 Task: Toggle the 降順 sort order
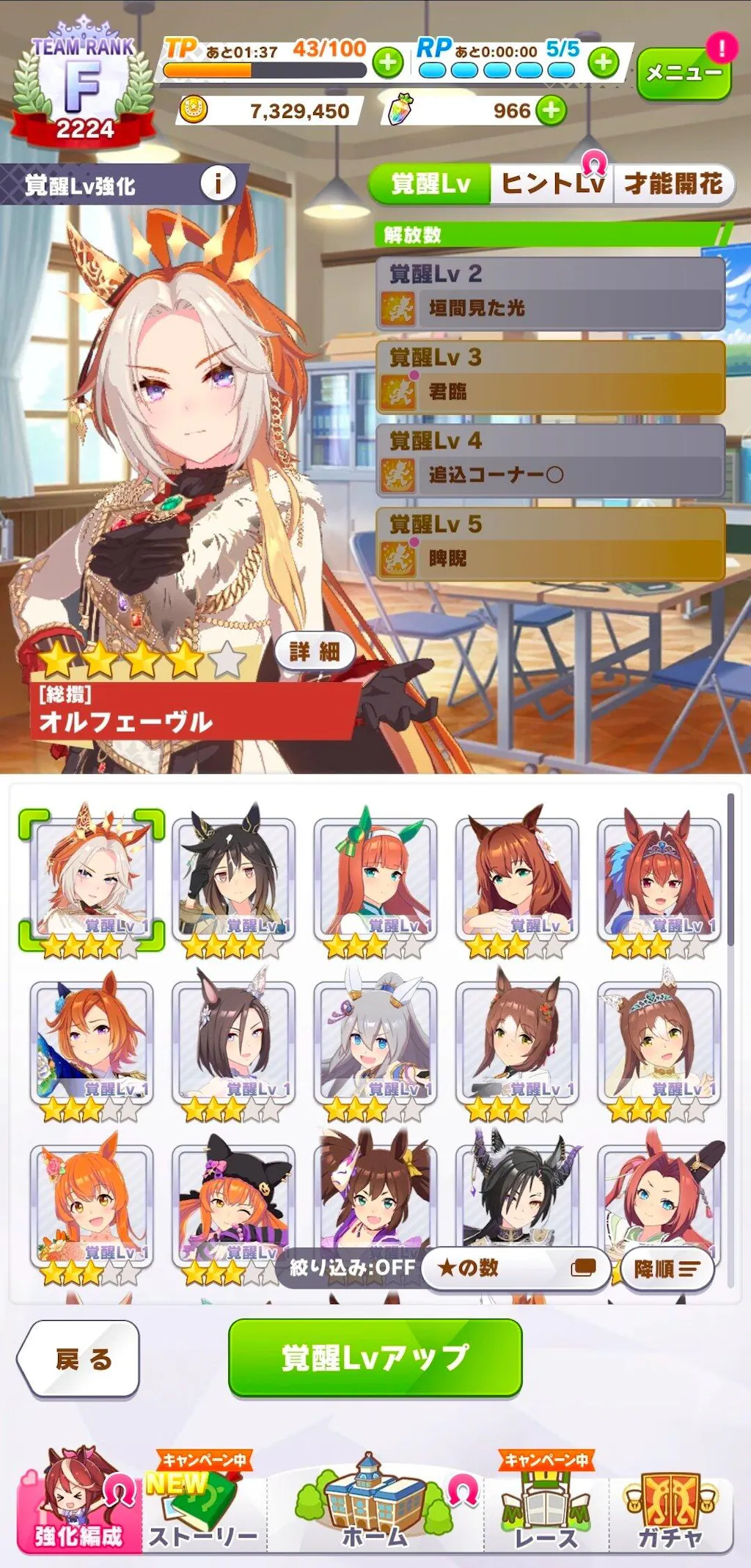coord(666,1269)
